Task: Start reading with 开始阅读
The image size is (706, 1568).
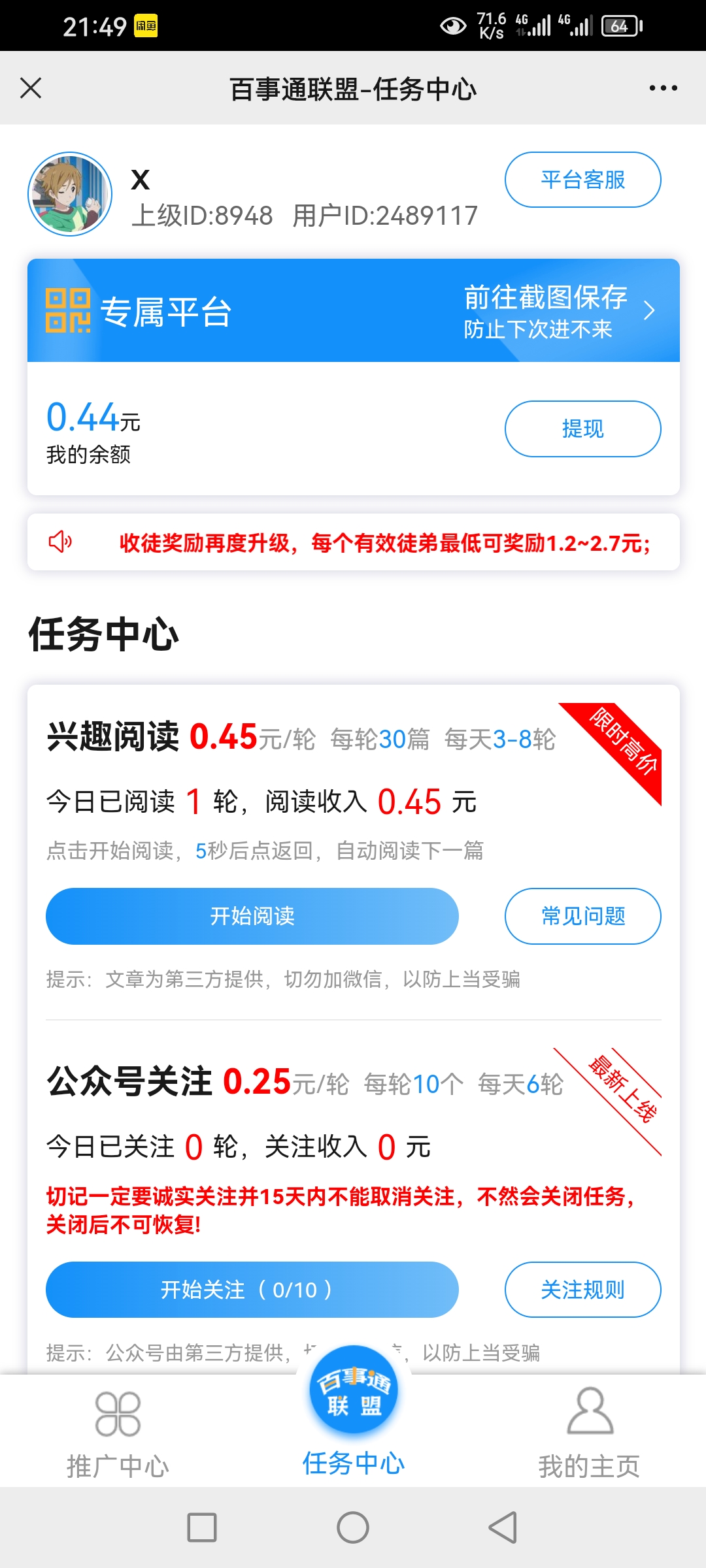Action: tap(252, 916)
